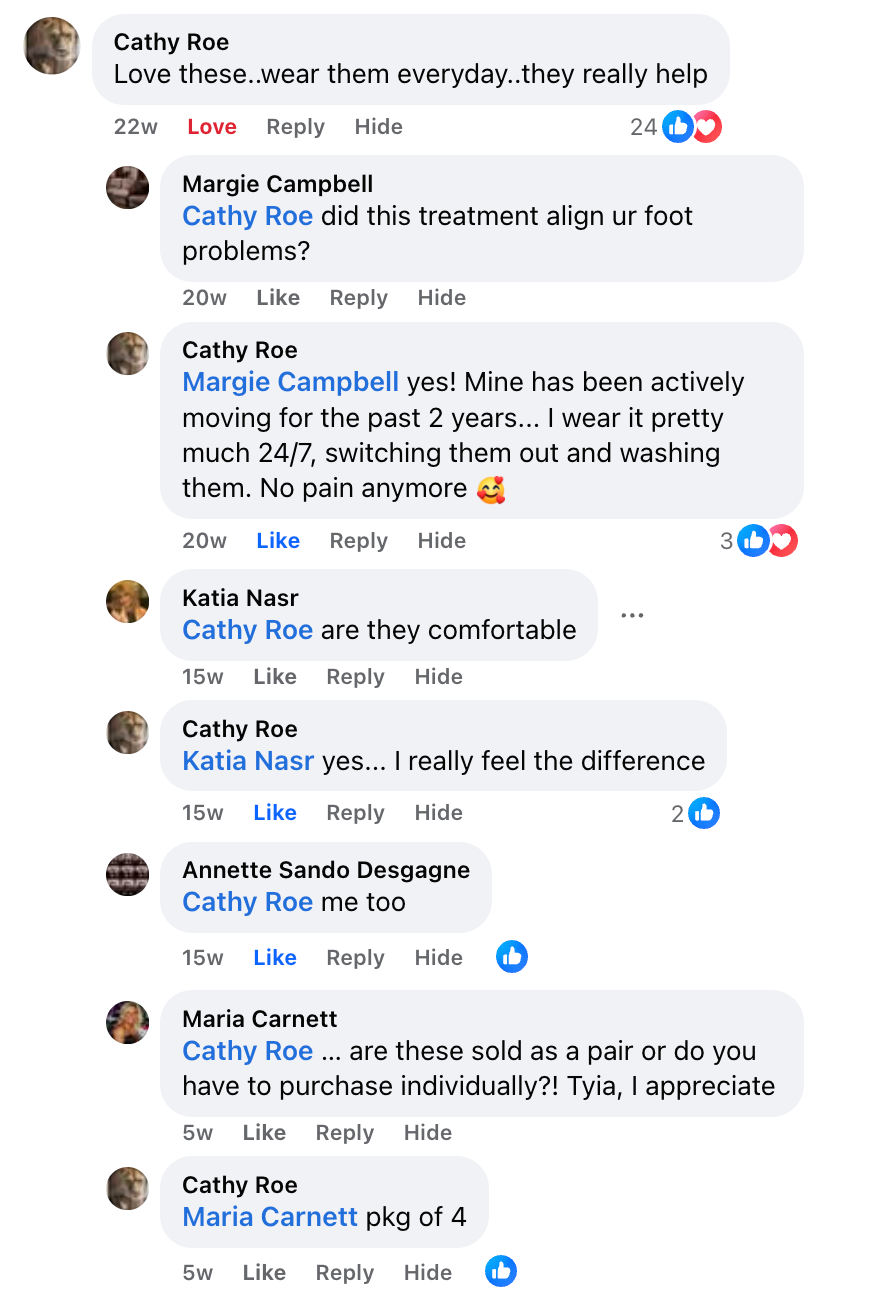Reply to Cathy's 'feel the difference' comment

(x=355, y=813)
